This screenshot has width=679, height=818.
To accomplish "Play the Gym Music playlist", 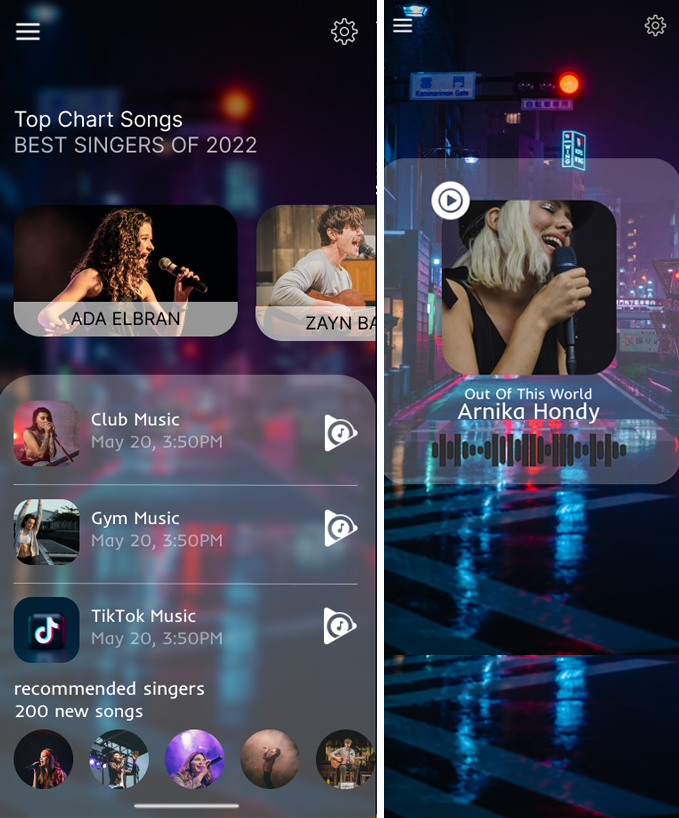I will coord(340,528).
